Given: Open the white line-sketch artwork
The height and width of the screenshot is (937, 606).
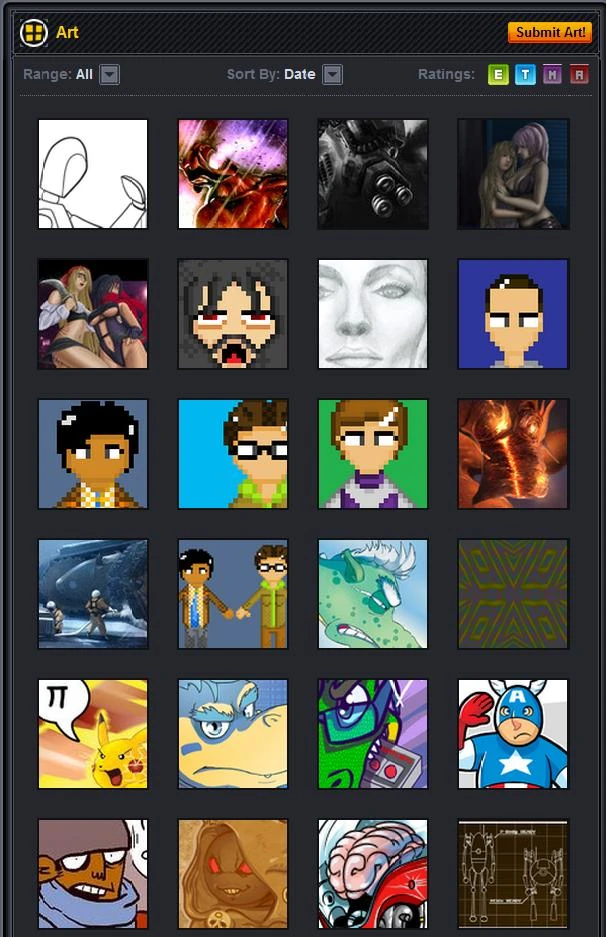Looking at the screenshot, I should coord(93,174).
